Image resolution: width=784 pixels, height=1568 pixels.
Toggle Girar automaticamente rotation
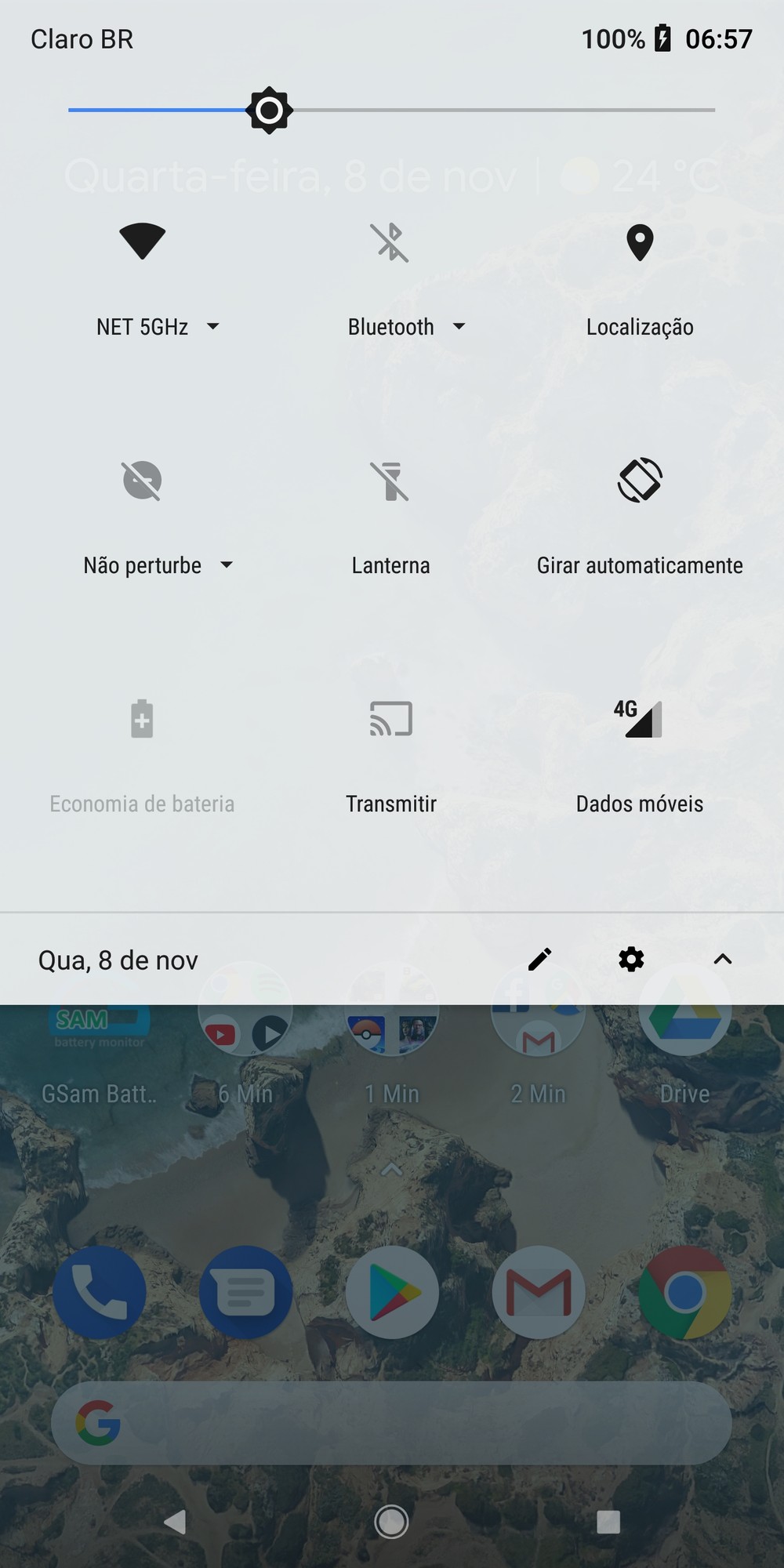[x=640, y=481]
